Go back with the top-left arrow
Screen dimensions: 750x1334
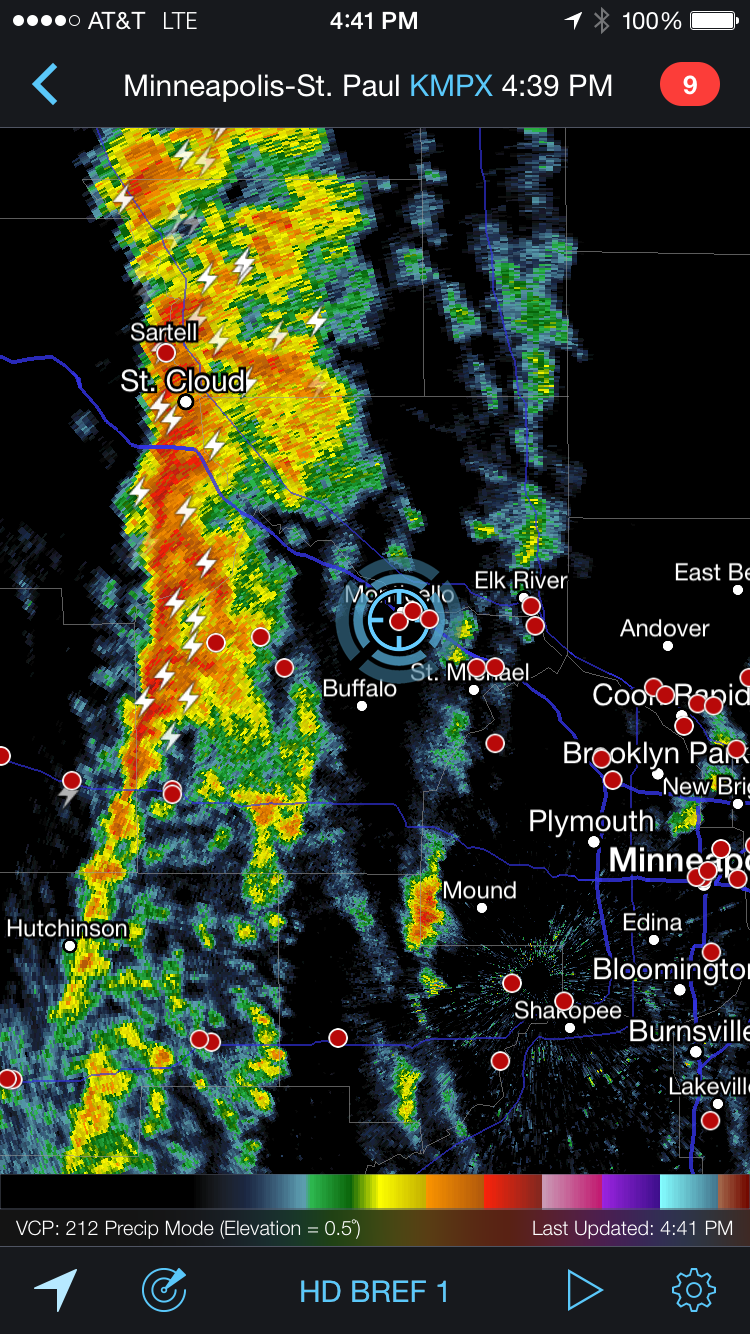point(45,85)
